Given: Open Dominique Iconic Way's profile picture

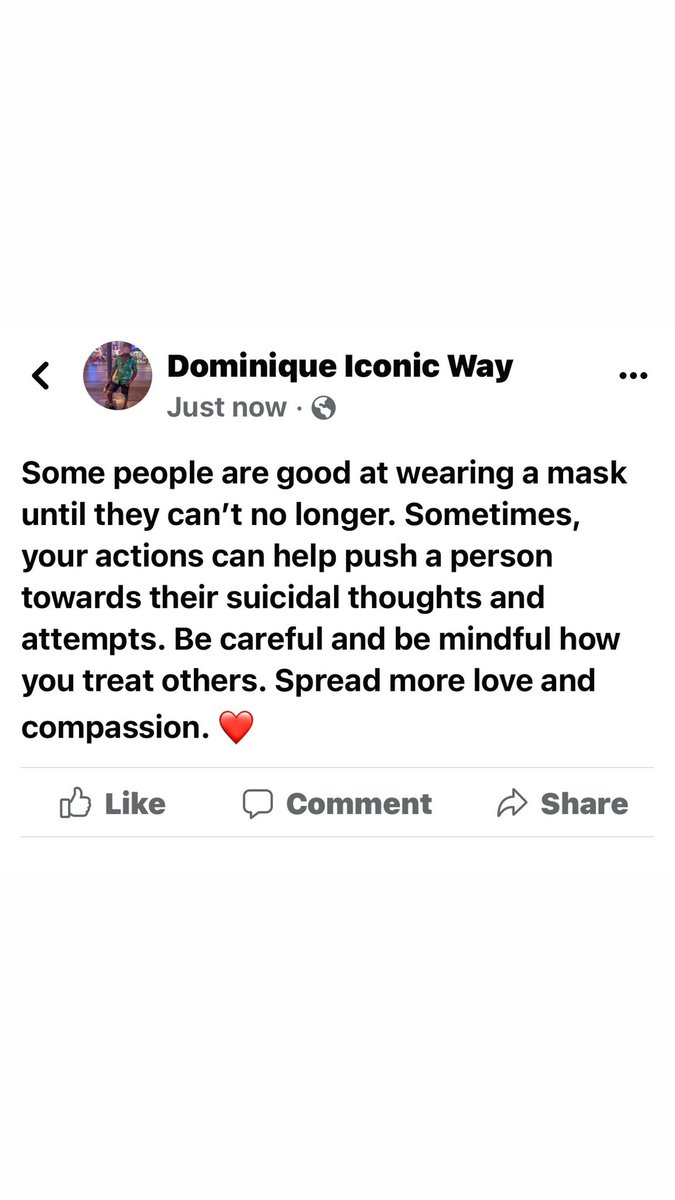Looking at the screenshot, I should coord(117,376).
